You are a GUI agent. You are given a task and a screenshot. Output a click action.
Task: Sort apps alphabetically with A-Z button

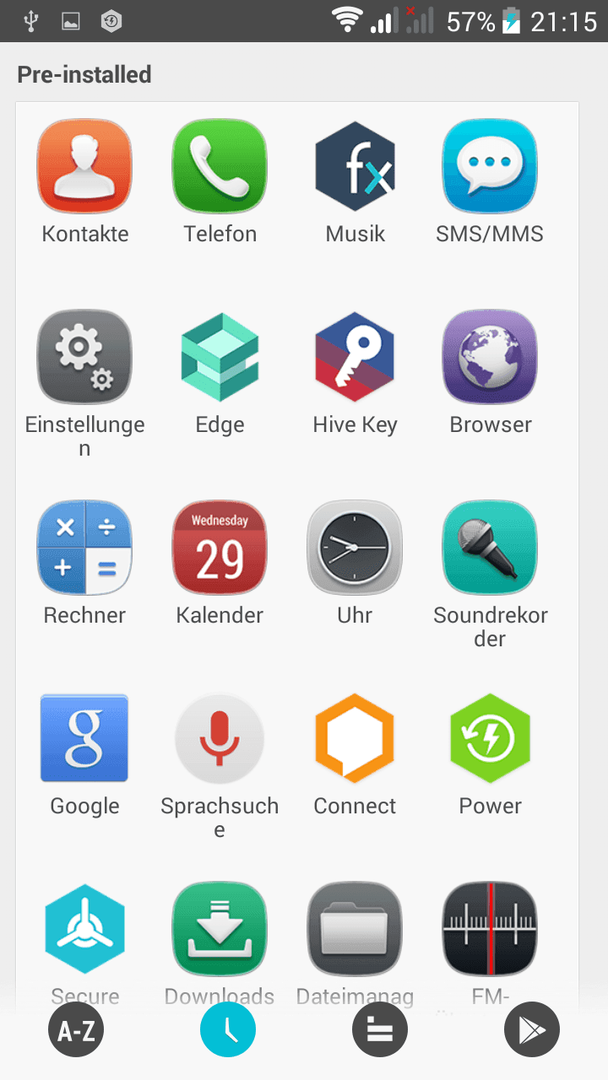[x=76, y=1030]
